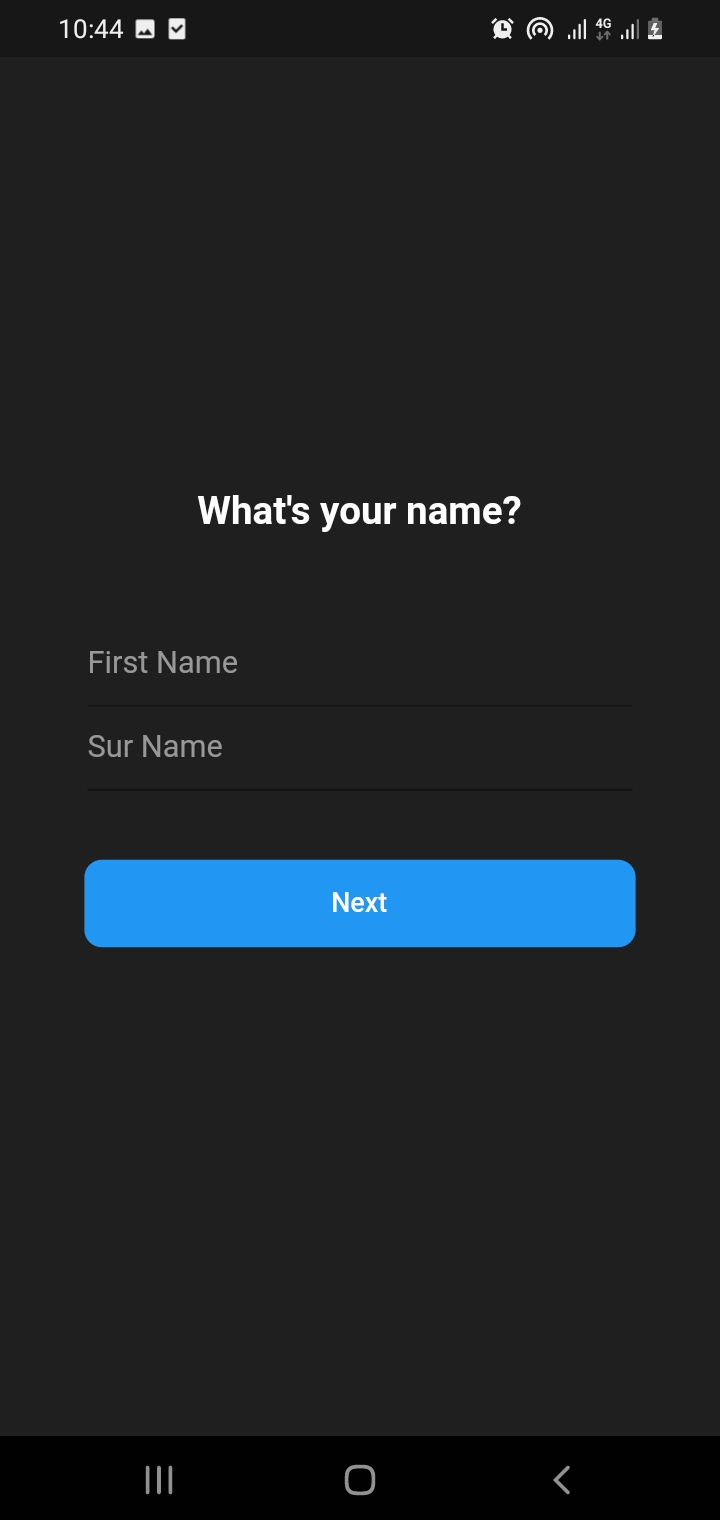Tap the blue Next button

(x=360, y=903)
